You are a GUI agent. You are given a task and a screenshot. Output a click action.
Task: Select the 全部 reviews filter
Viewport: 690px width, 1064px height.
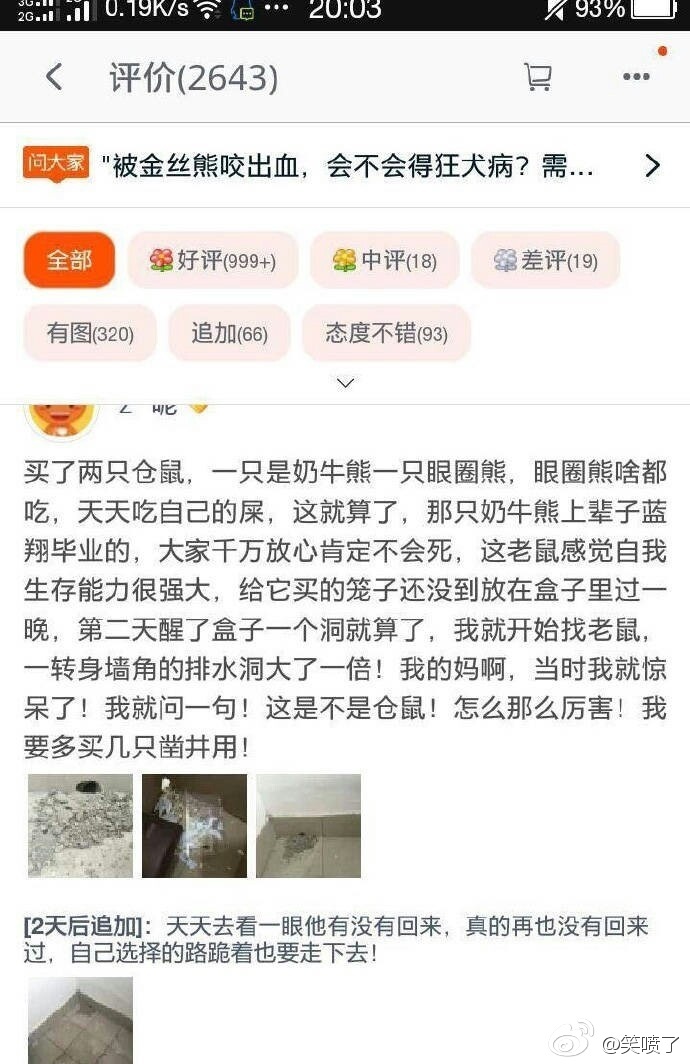[69, 260]
